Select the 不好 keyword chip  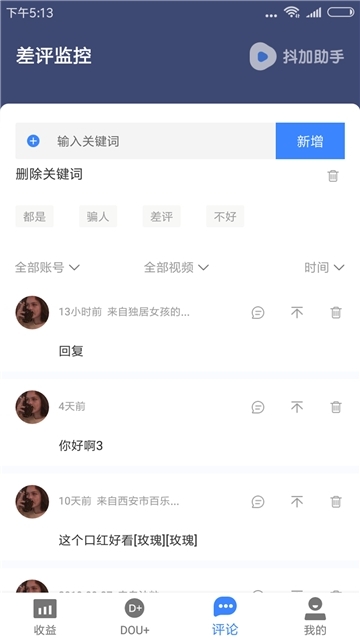pyautogui.click(x=225, y=216)
